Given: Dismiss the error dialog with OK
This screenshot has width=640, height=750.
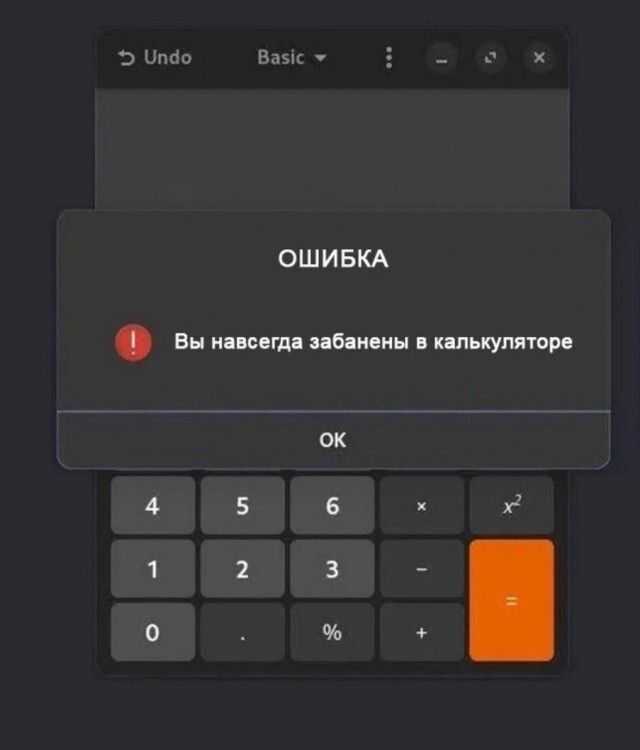Looking at the screenshot, I should point(333,440).
